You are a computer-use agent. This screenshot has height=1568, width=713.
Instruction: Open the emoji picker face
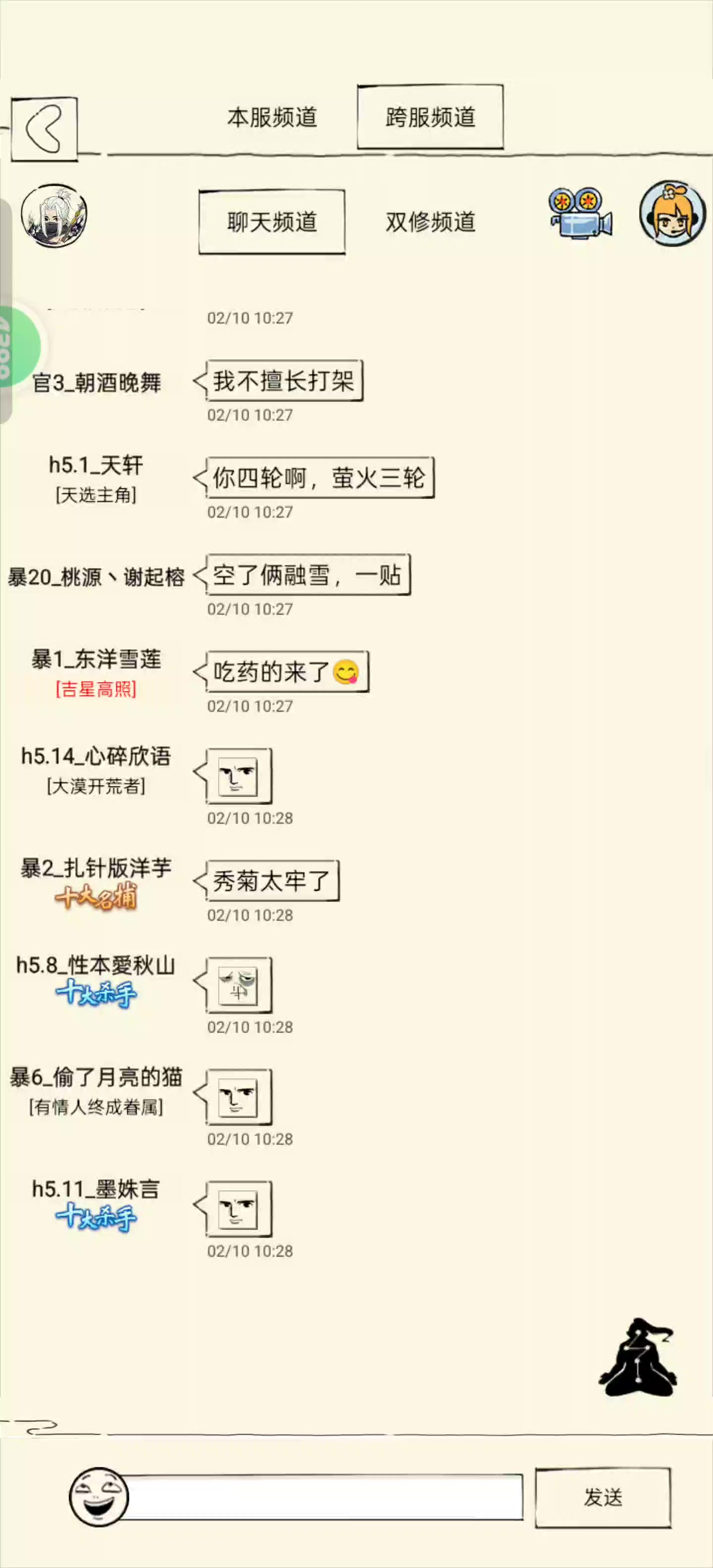pos(99,1497)
